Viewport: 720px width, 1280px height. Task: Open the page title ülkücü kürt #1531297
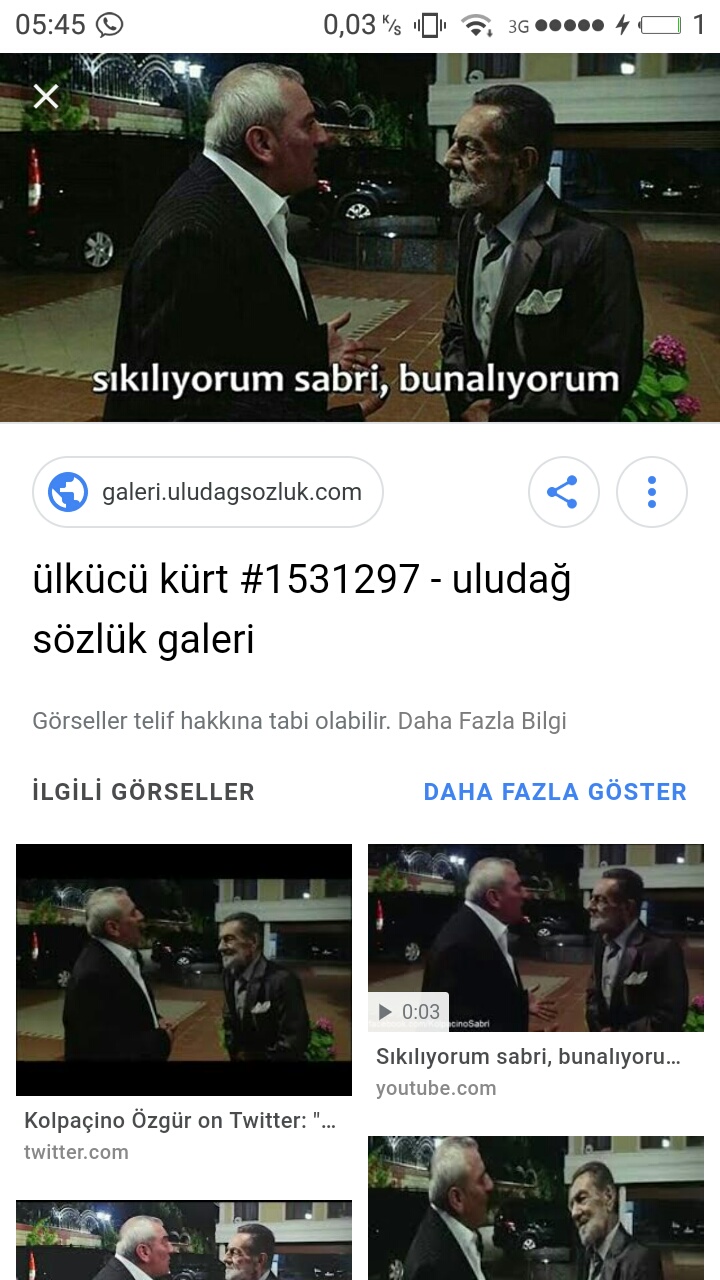300,608
